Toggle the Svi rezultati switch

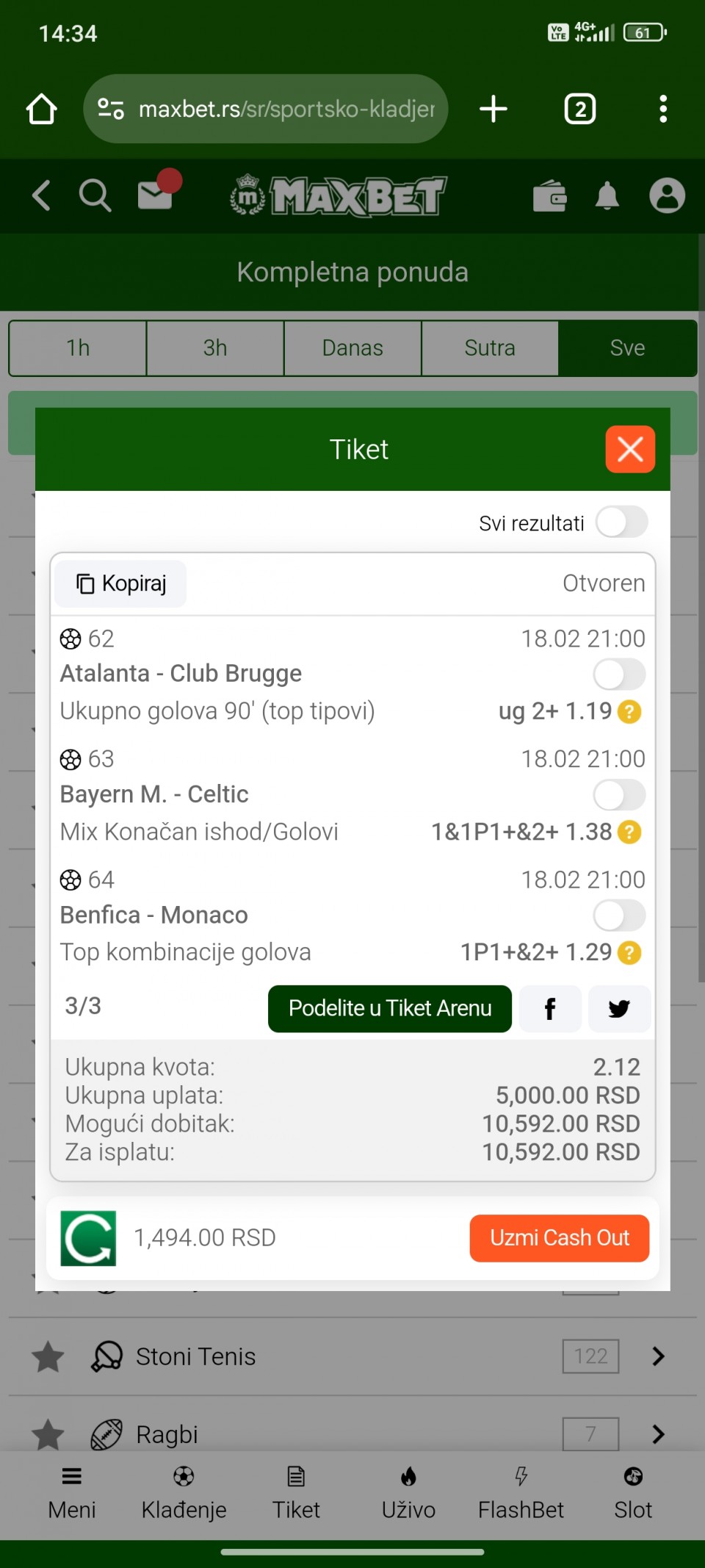click(621, 522)
